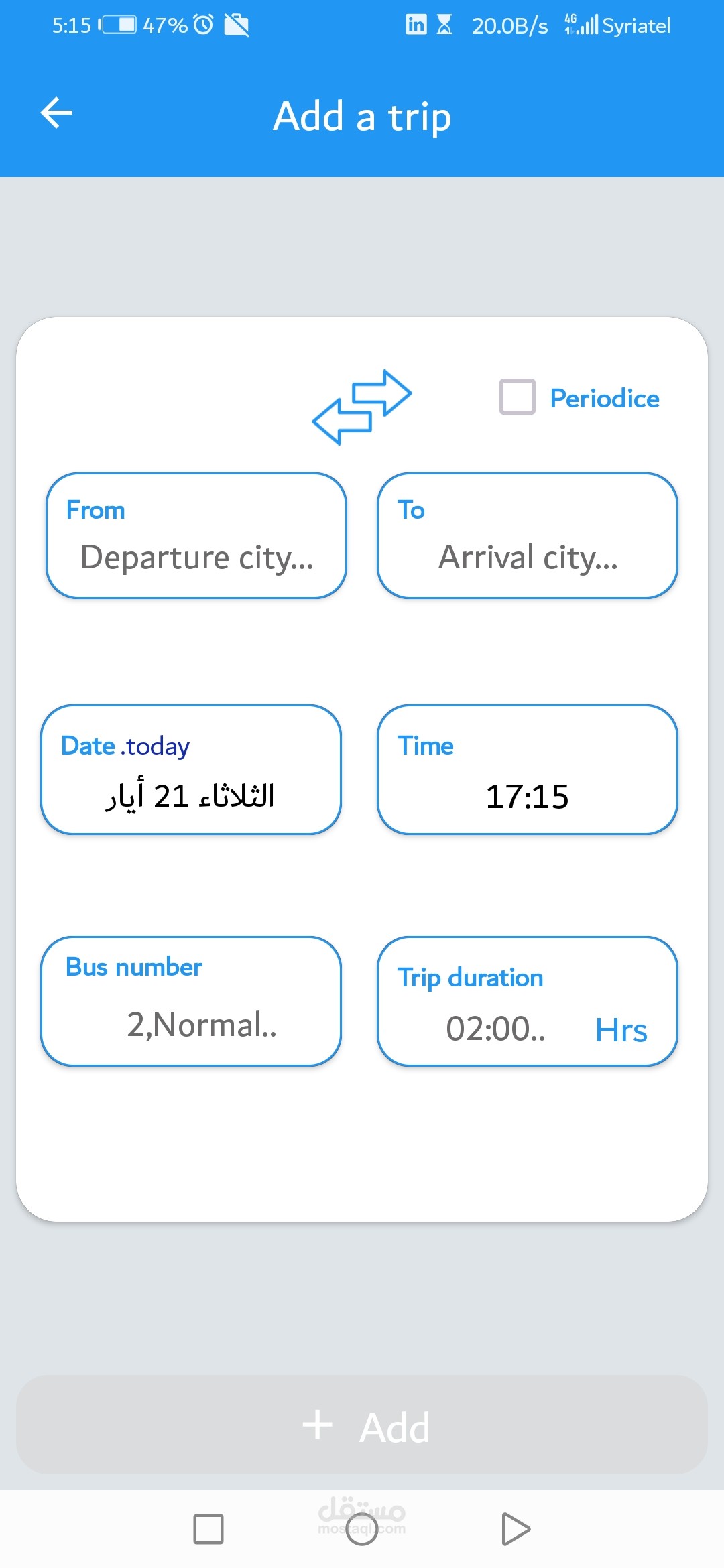Choose the To arrival city field
Image resolution: width=724 pixels, height=1568 pixels.
pos(528,535)
